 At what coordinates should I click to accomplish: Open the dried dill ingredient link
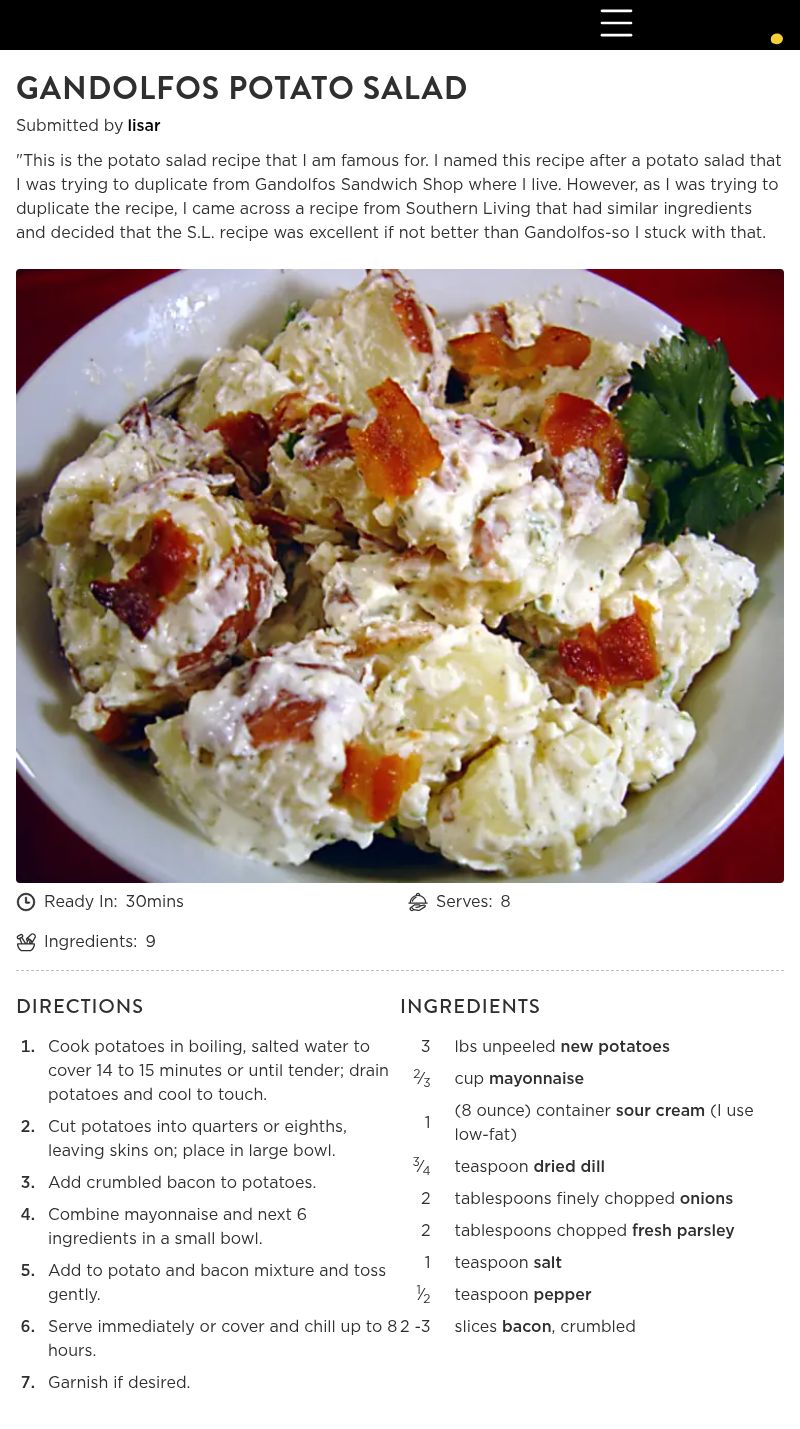click(x=568, y=1167)
